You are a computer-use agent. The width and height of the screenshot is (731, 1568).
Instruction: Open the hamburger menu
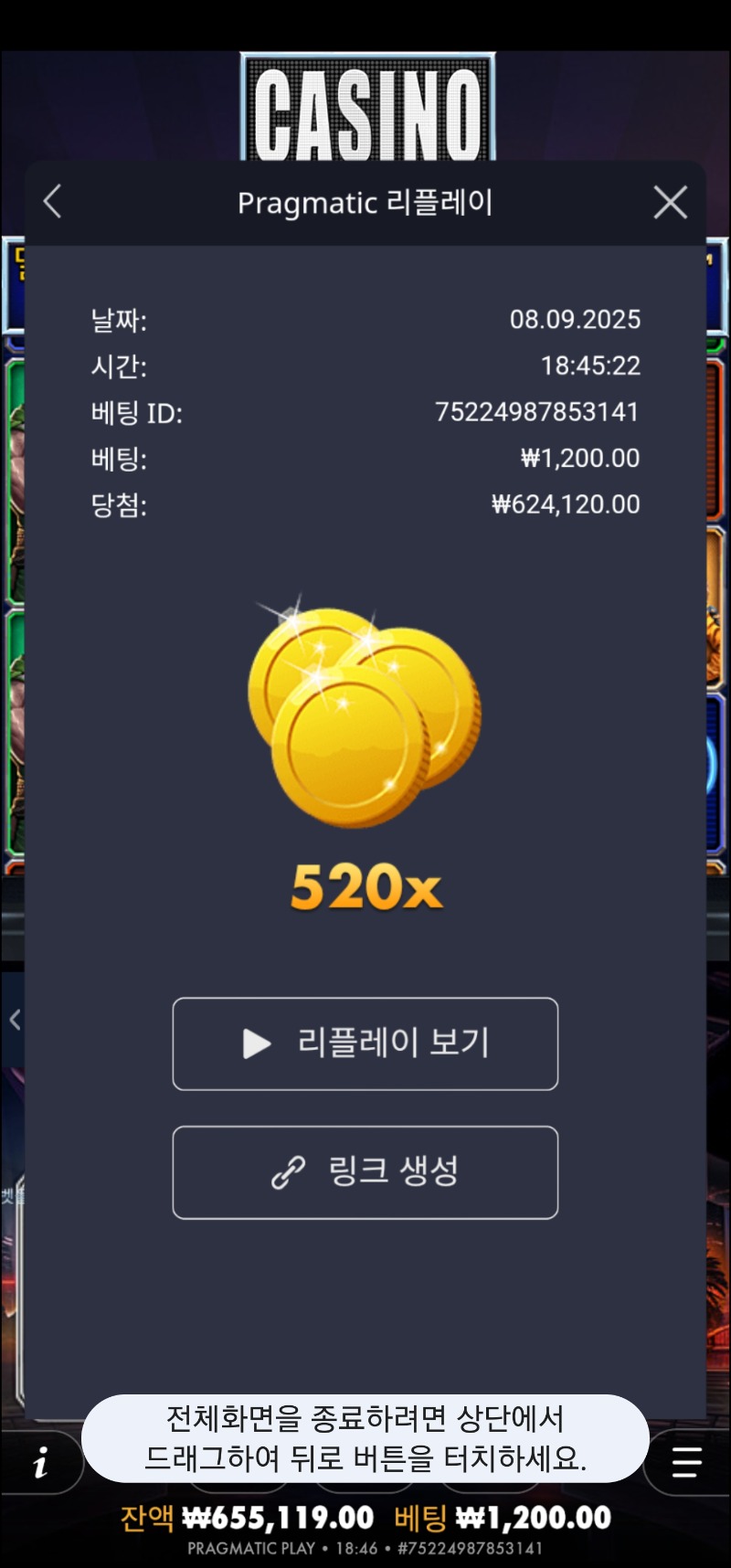(686, 1462)
